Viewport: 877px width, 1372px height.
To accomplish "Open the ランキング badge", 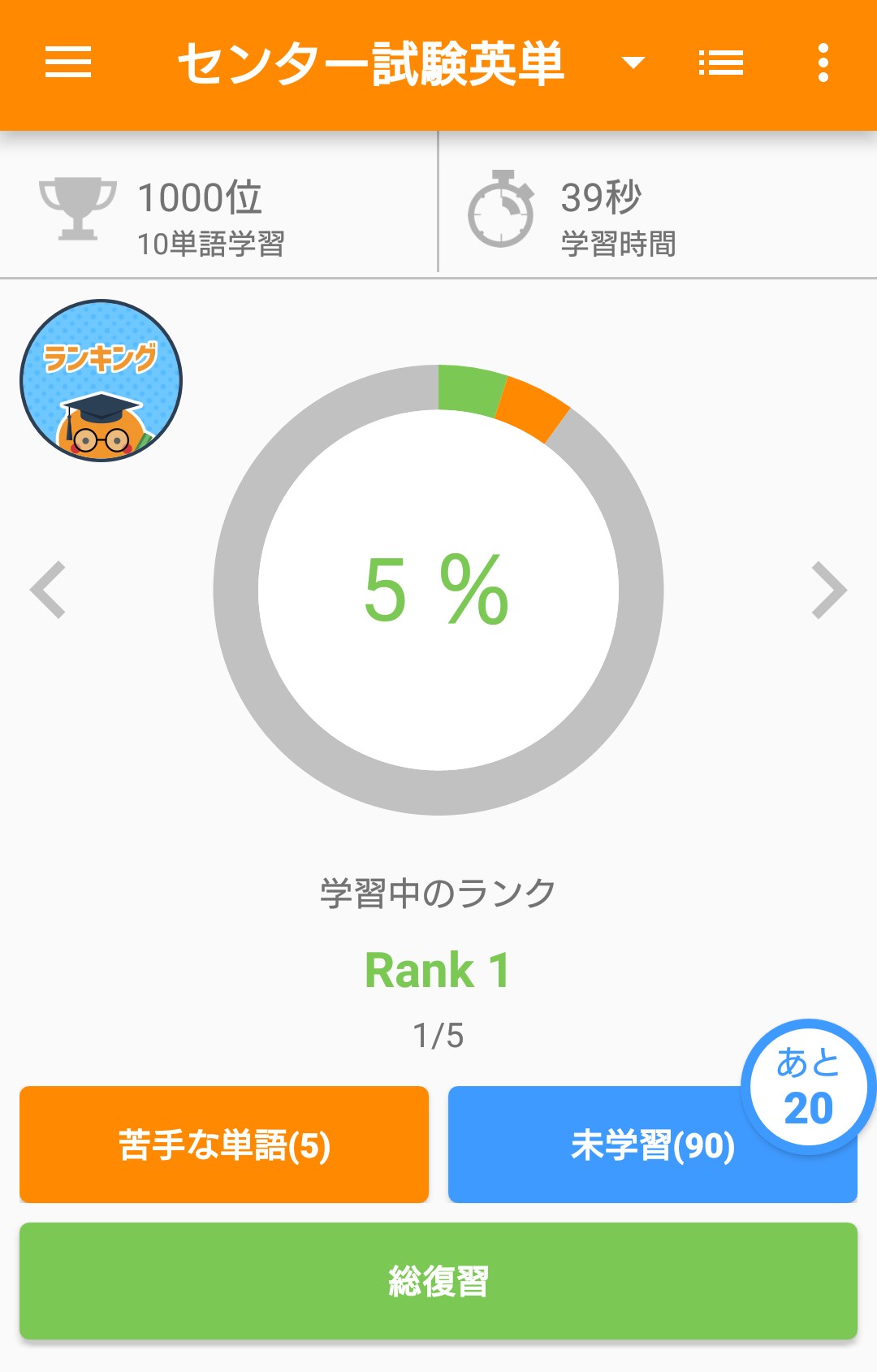I will pos(101,381).
